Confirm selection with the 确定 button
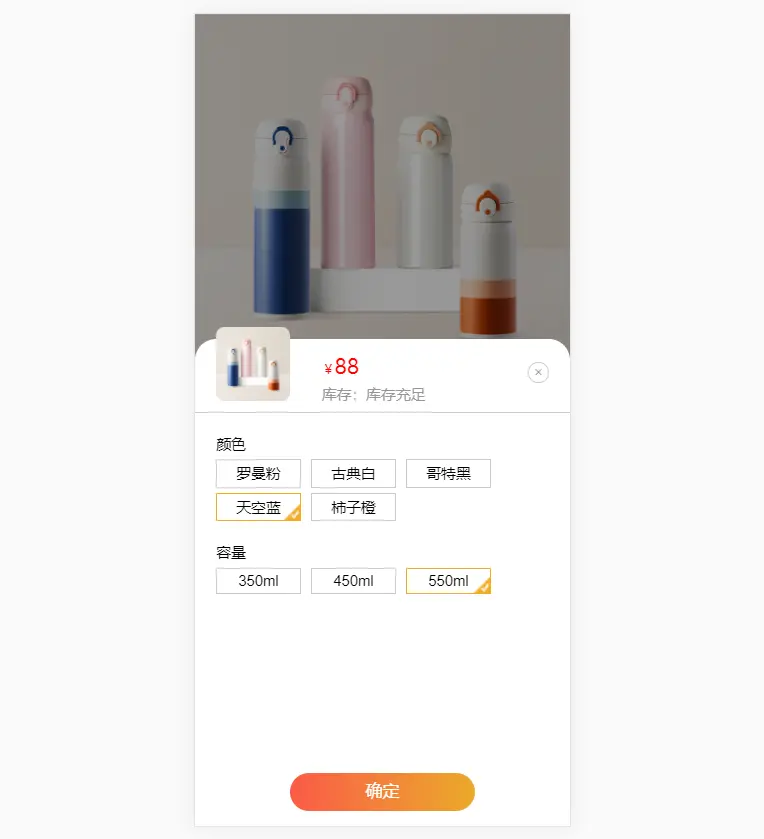 pyautogui.click(x=382, y=791)
